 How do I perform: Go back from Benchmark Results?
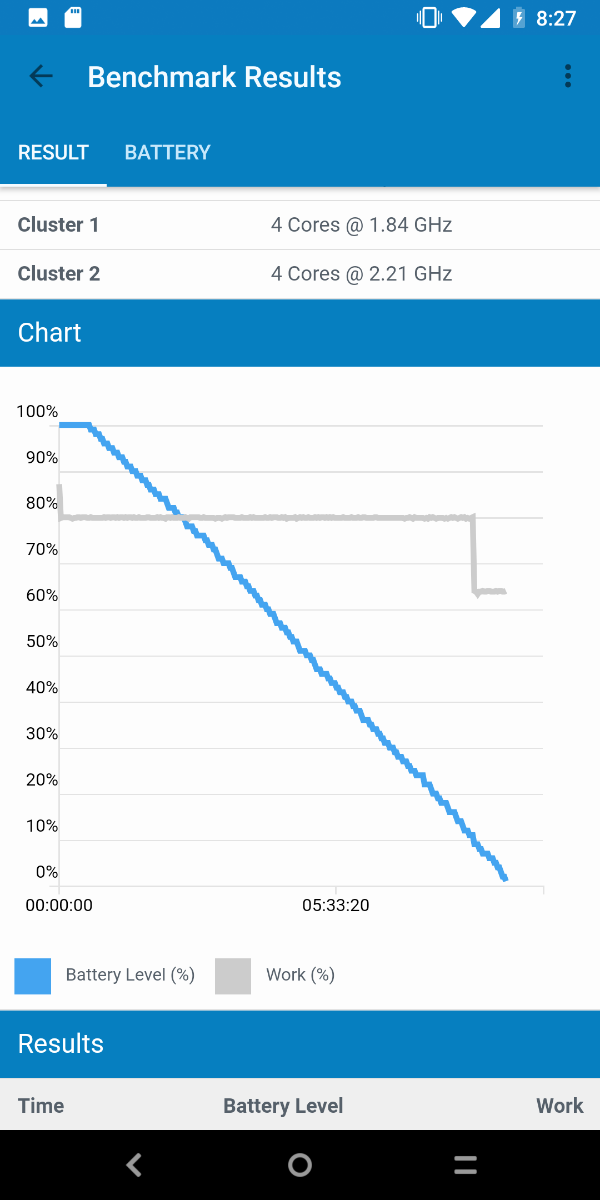coord(41,77)
